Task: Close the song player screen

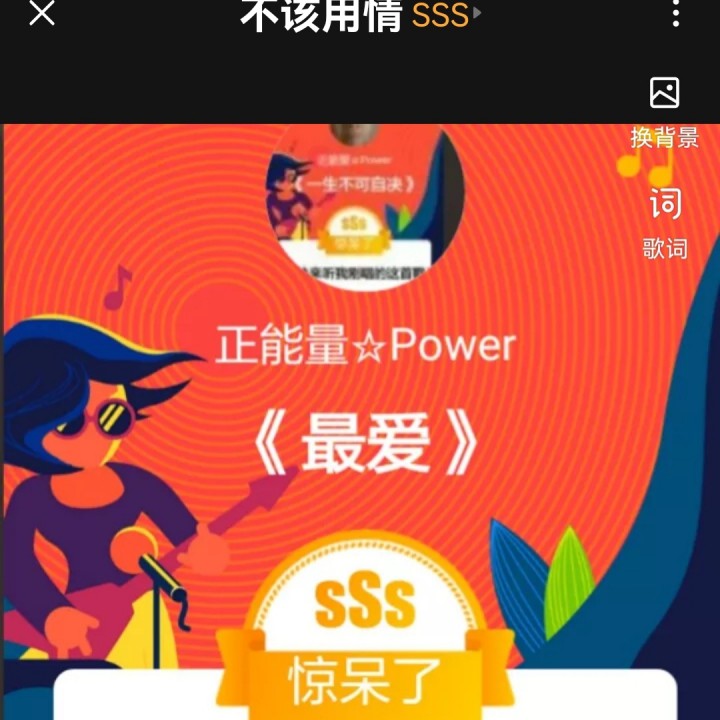Action: tap(42, 14)
